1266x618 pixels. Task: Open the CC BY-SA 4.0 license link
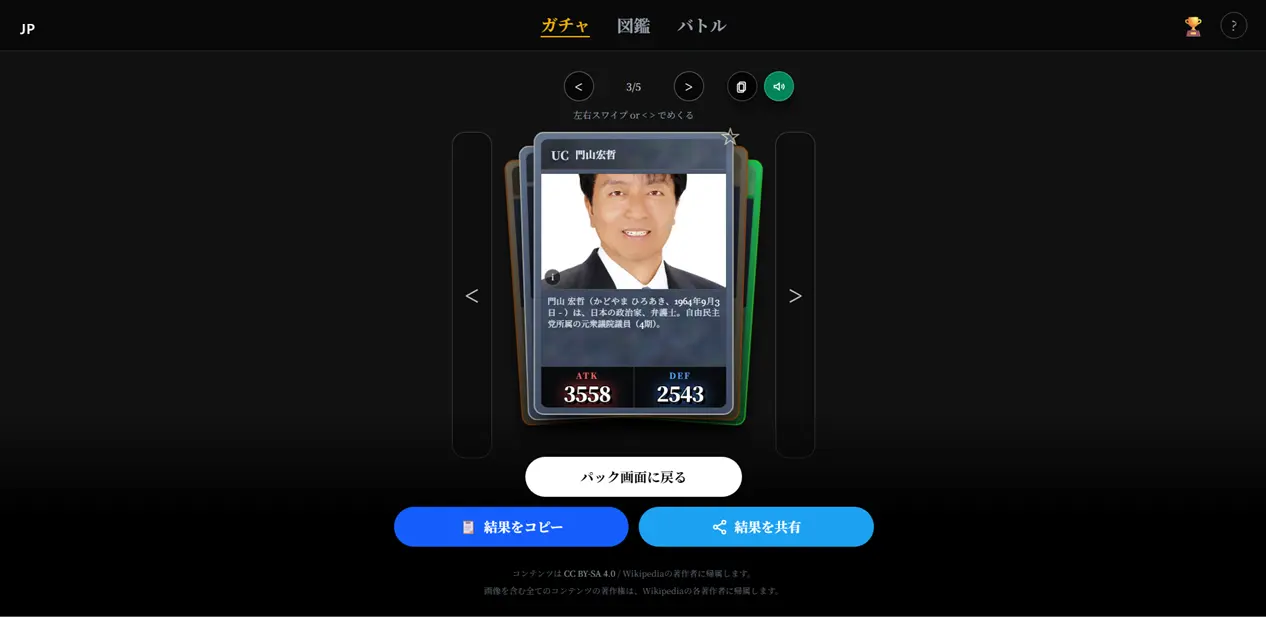(589, 573)
